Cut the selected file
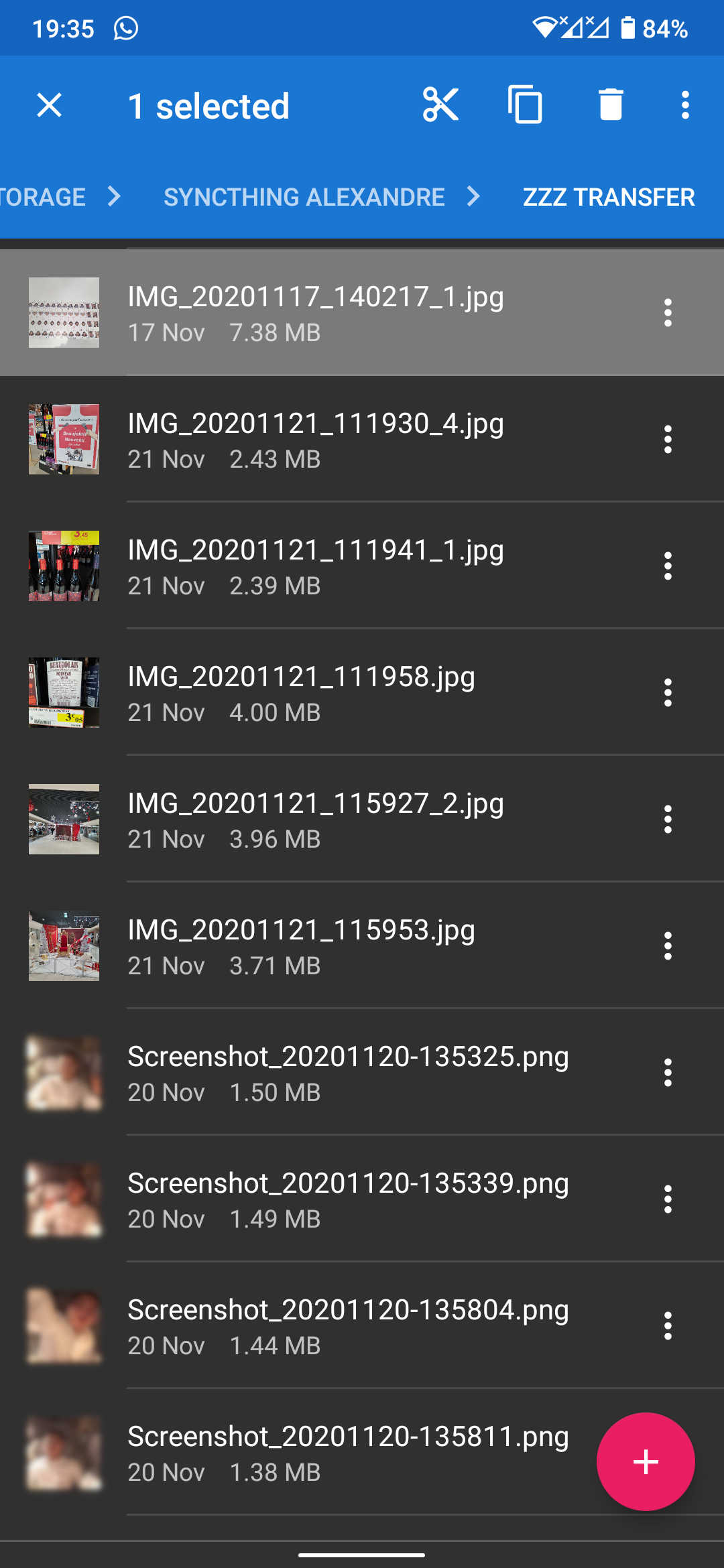 tap(442, 105)
